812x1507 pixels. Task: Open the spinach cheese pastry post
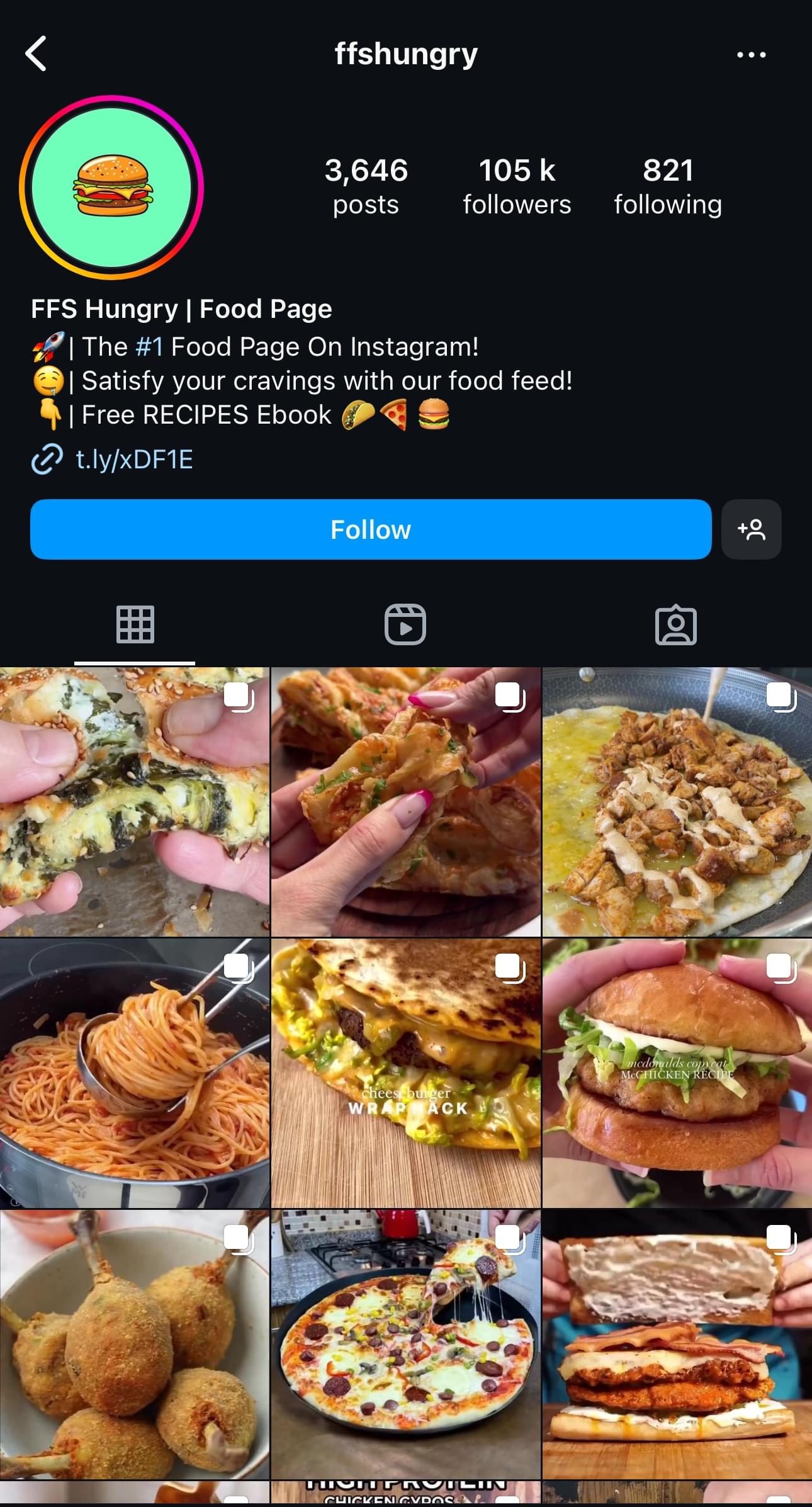point(134,801)
